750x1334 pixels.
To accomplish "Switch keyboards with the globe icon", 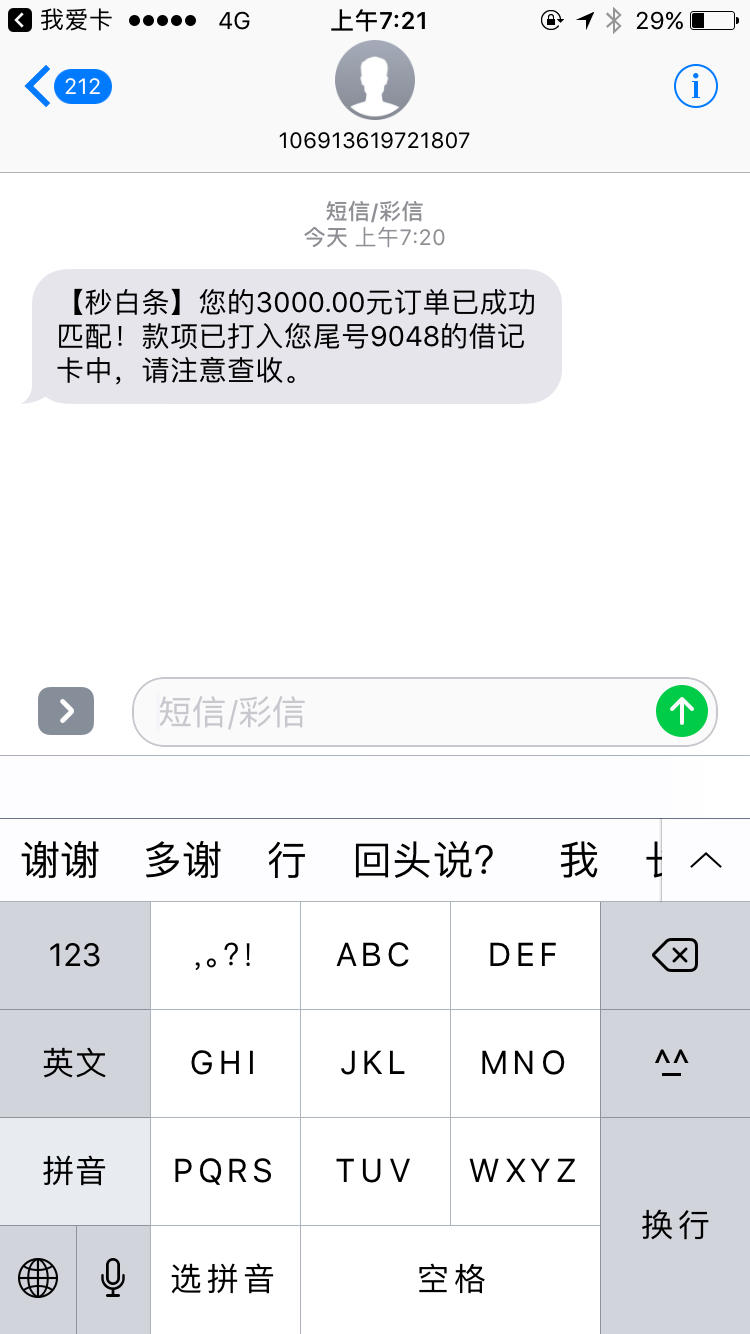I will point(37,1279).
